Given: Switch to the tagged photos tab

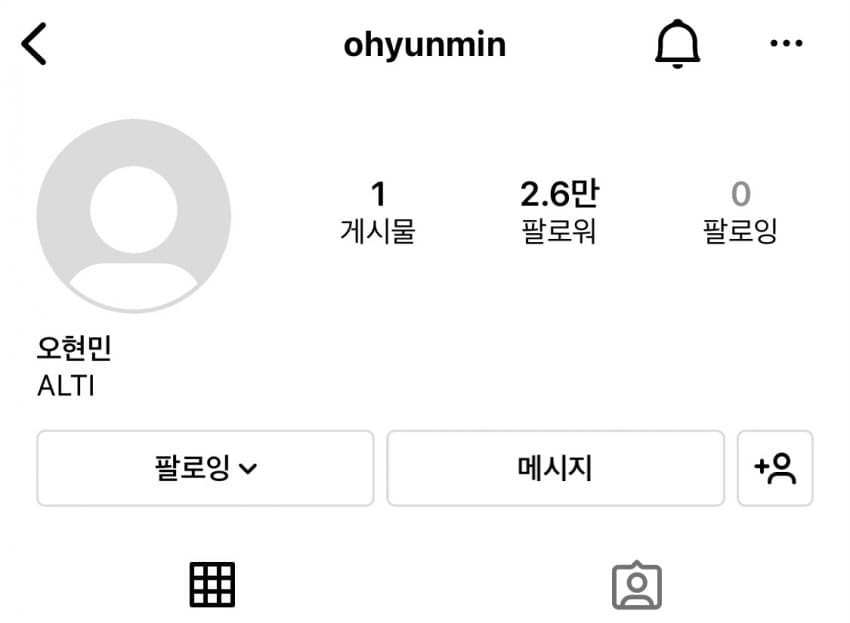Looking at the screenshot, I should (637, 586).
